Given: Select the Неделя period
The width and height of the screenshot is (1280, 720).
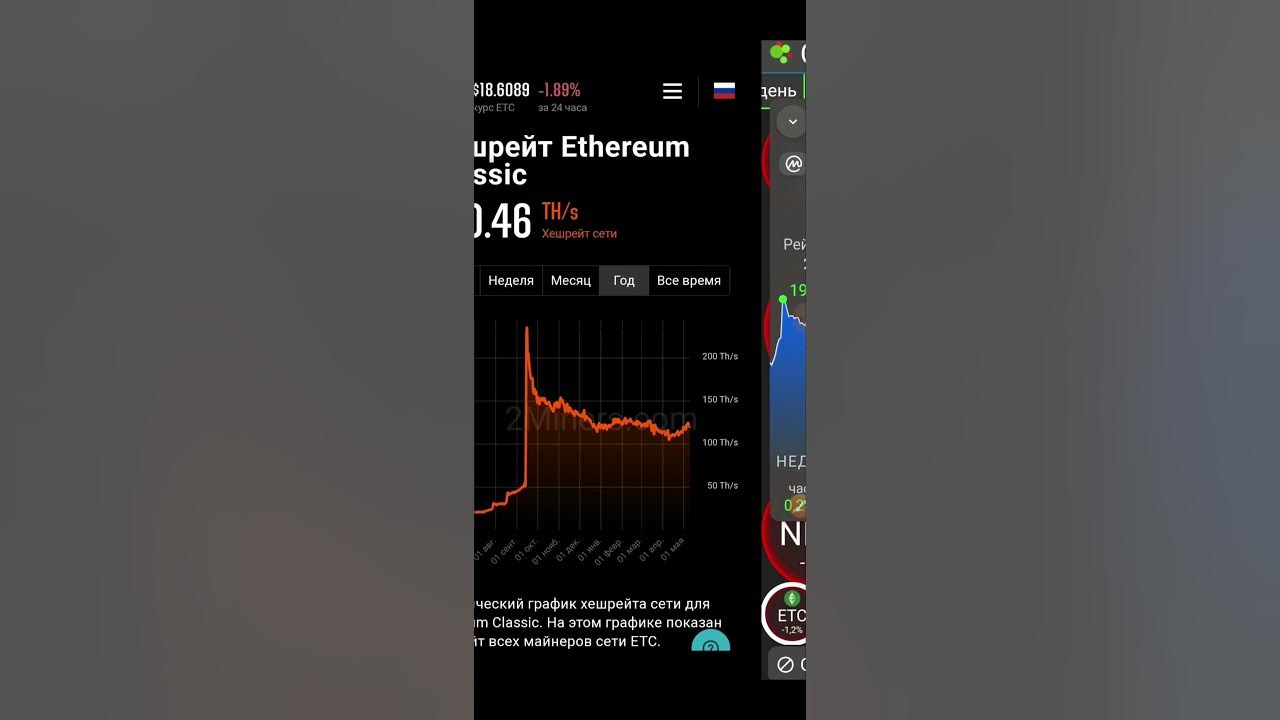Looking at the screenshot, I should (511, 281).
